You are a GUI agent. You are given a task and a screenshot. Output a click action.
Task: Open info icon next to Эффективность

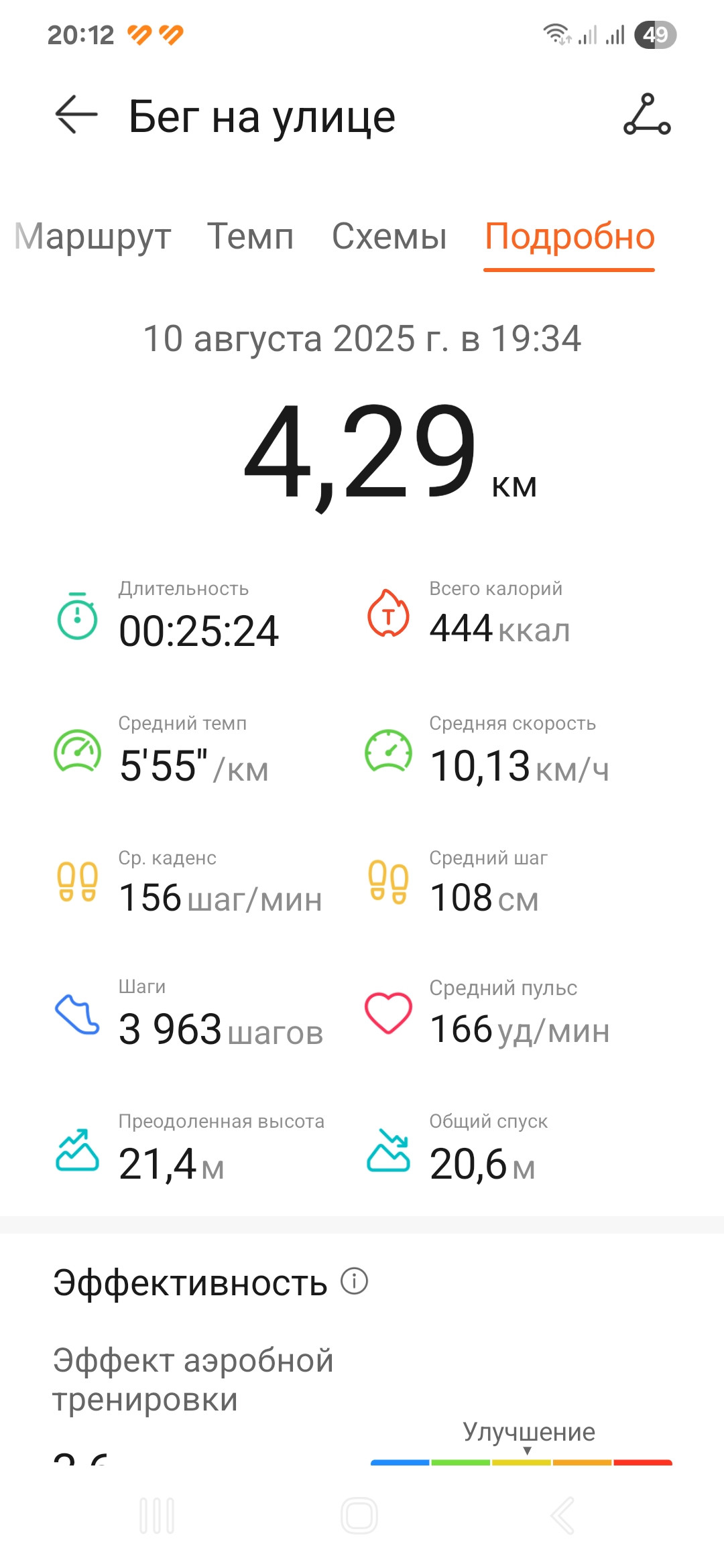pos(354,1281)
